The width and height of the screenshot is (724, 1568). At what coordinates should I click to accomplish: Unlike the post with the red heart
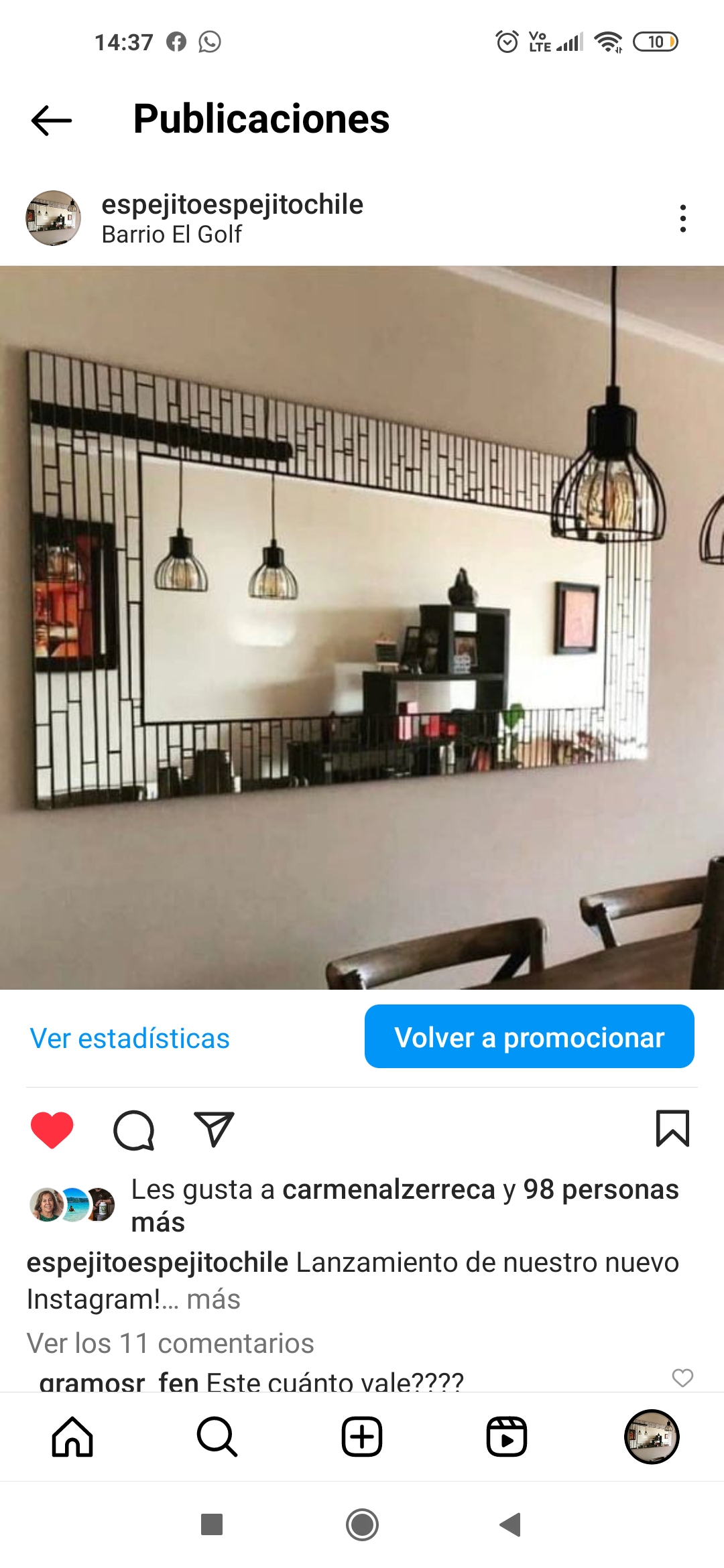click(x=52, y=1130)
